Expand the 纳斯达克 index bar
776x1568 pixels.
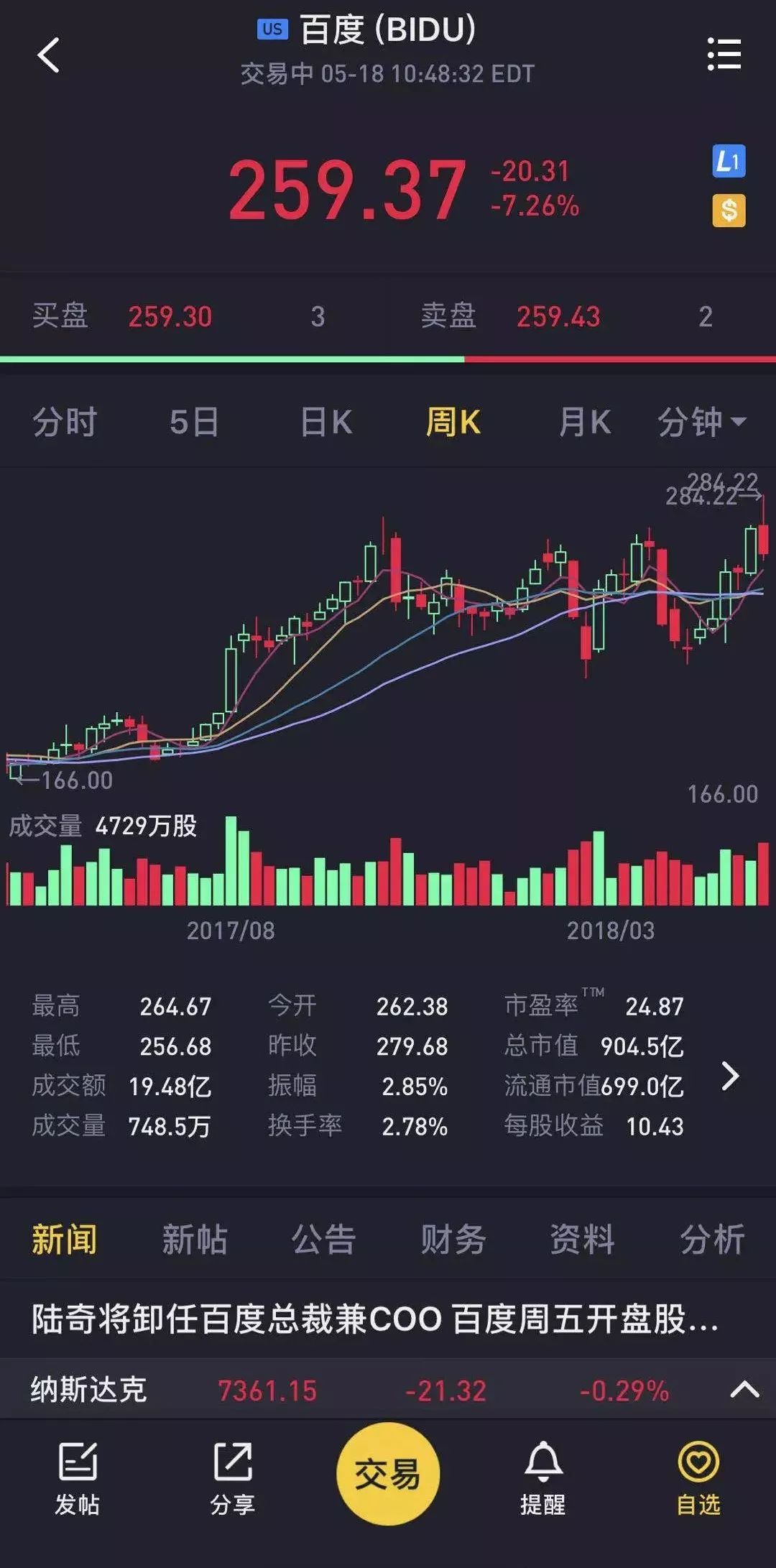(744, 1390)
